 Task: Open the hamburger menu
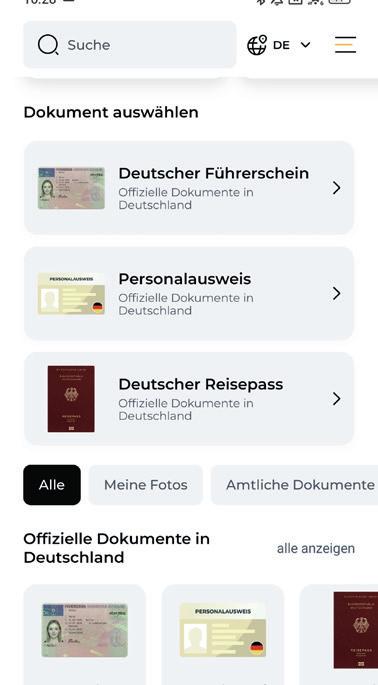coord(345,45)
